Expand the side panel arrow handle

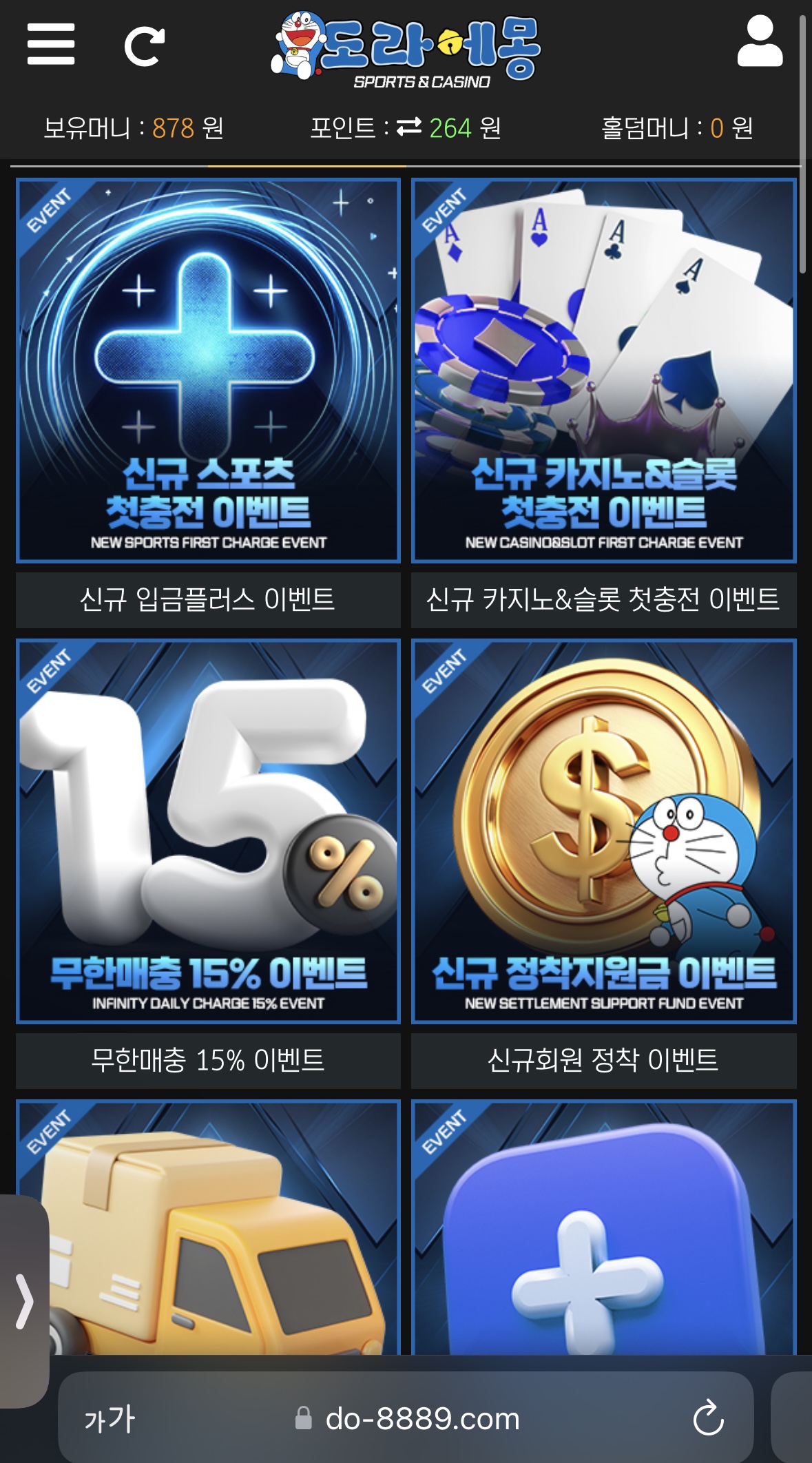[x=24, y=1301]
